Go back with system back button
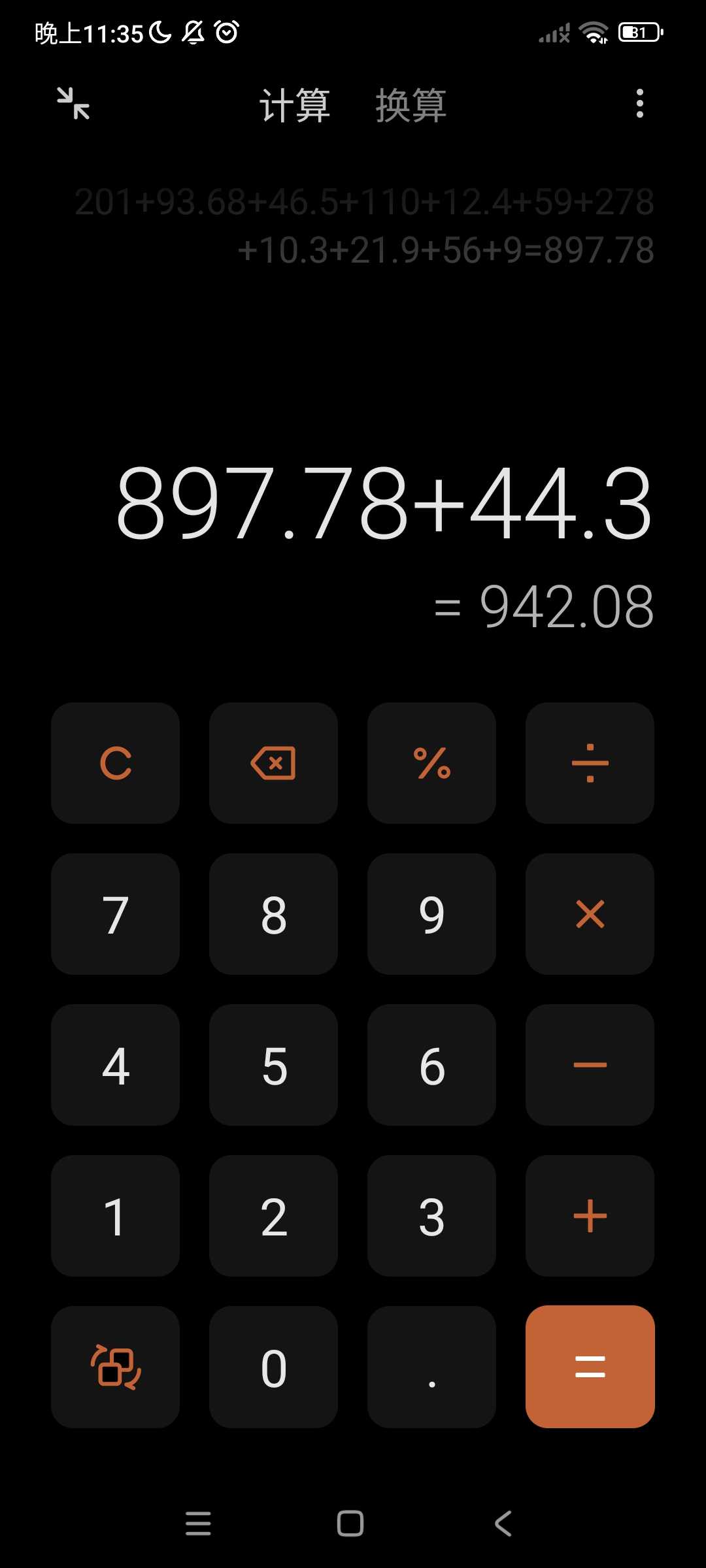Image resolution: width=706 pixels, height=1568 pixels. [x=503, y=1524]
